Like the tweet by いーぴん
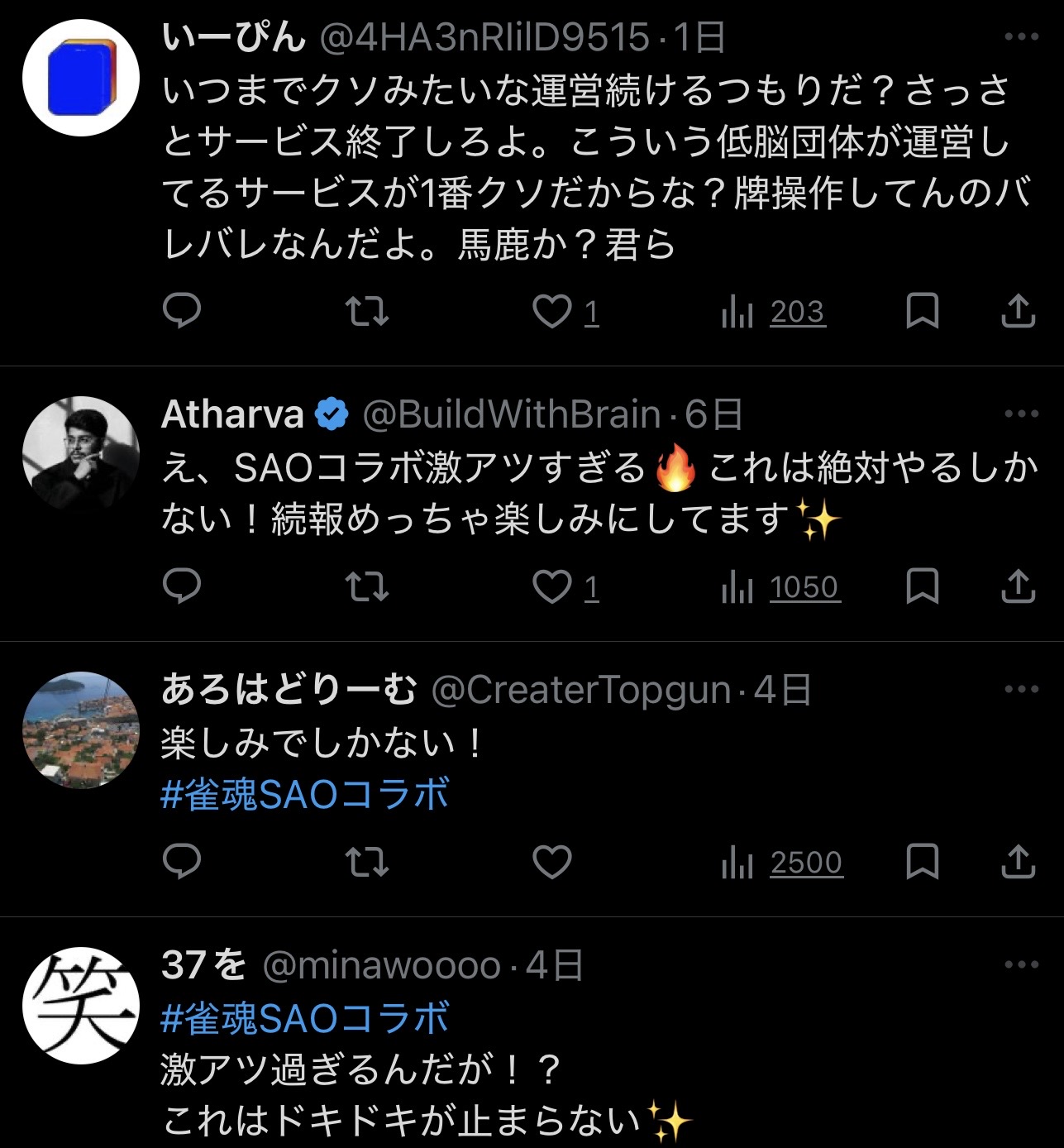The width and height of the screenshot is (1064, 1148). point(551,311)
